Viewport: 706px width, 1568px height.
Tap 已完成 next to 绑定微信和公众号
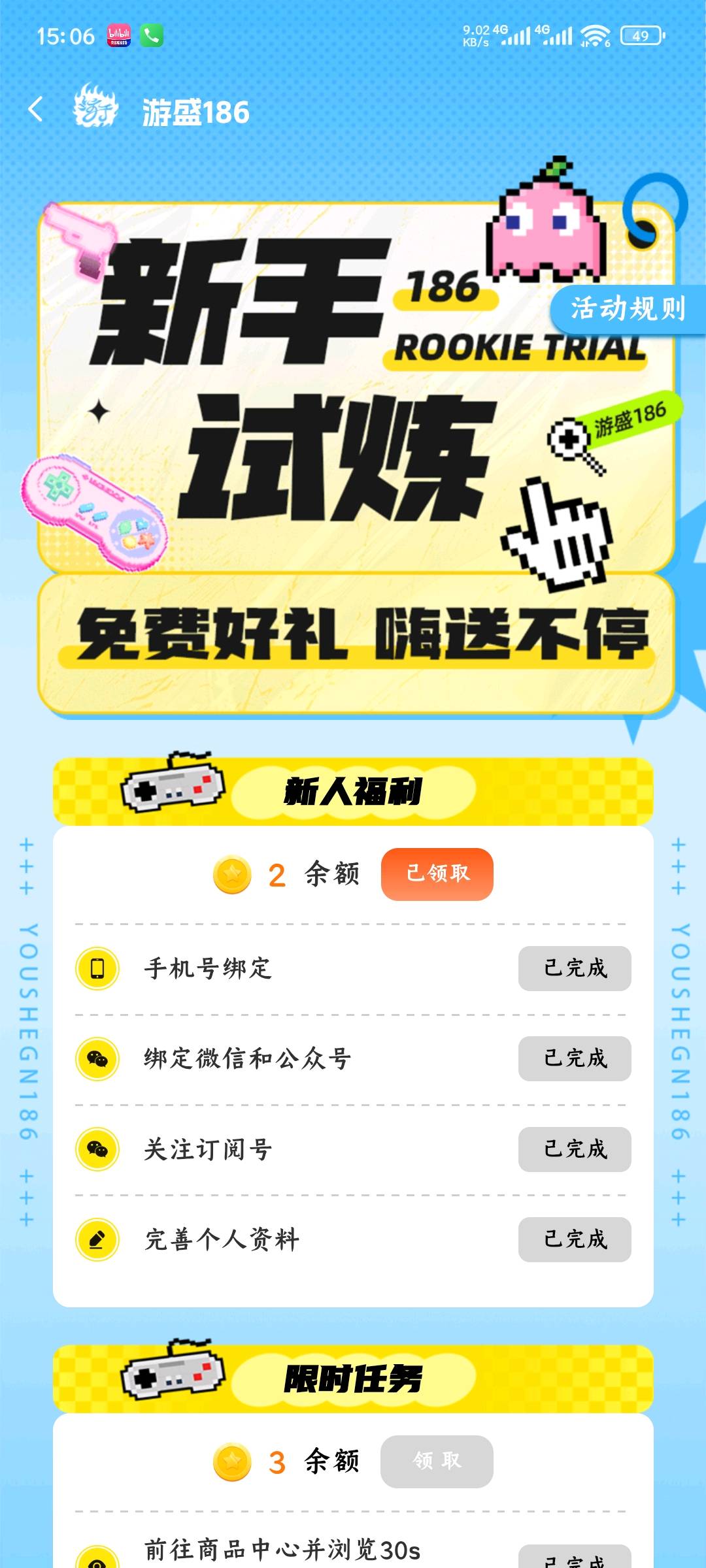575,1058
